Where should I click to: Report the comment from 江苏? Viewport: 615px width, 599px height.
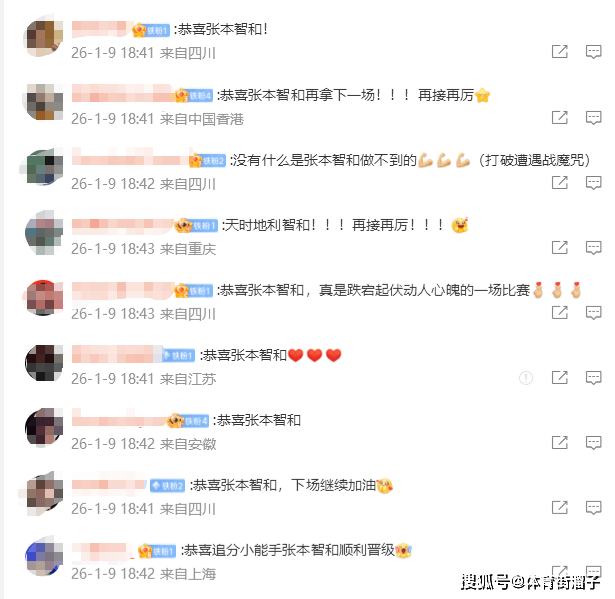coord(525,378)
